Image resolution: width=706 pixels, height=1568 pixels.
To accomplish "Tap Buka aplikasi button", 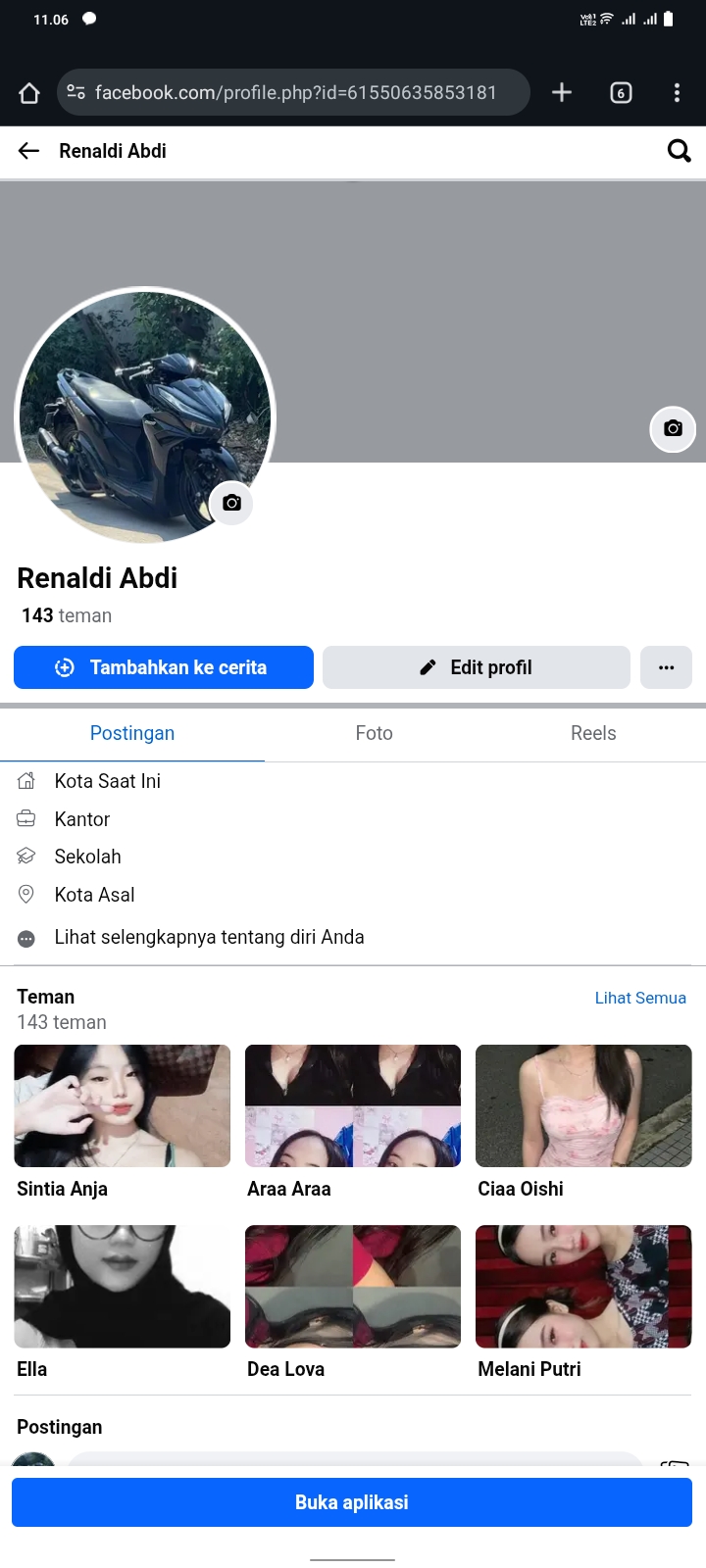I will coord(352,1502).
